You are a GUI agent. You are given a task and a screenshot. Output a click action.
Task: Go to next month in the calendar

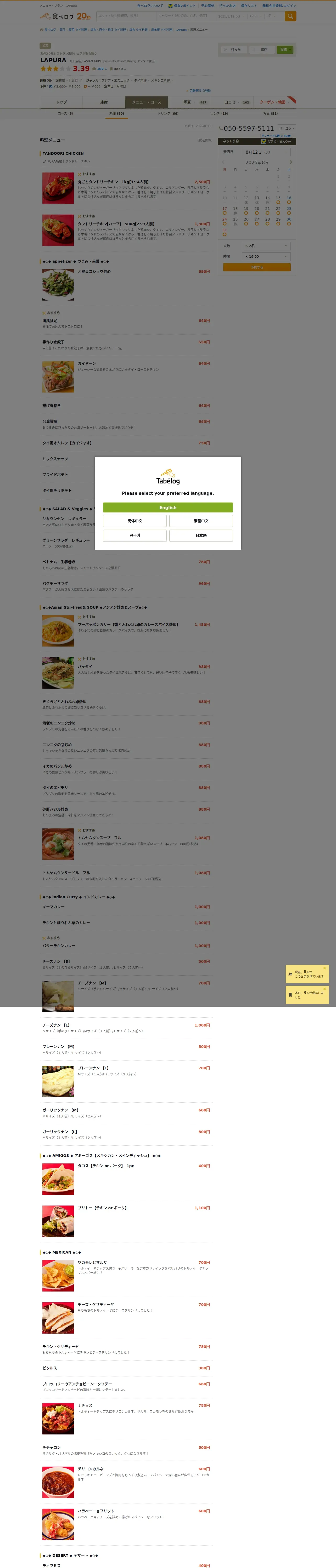(x=291, y=163)
